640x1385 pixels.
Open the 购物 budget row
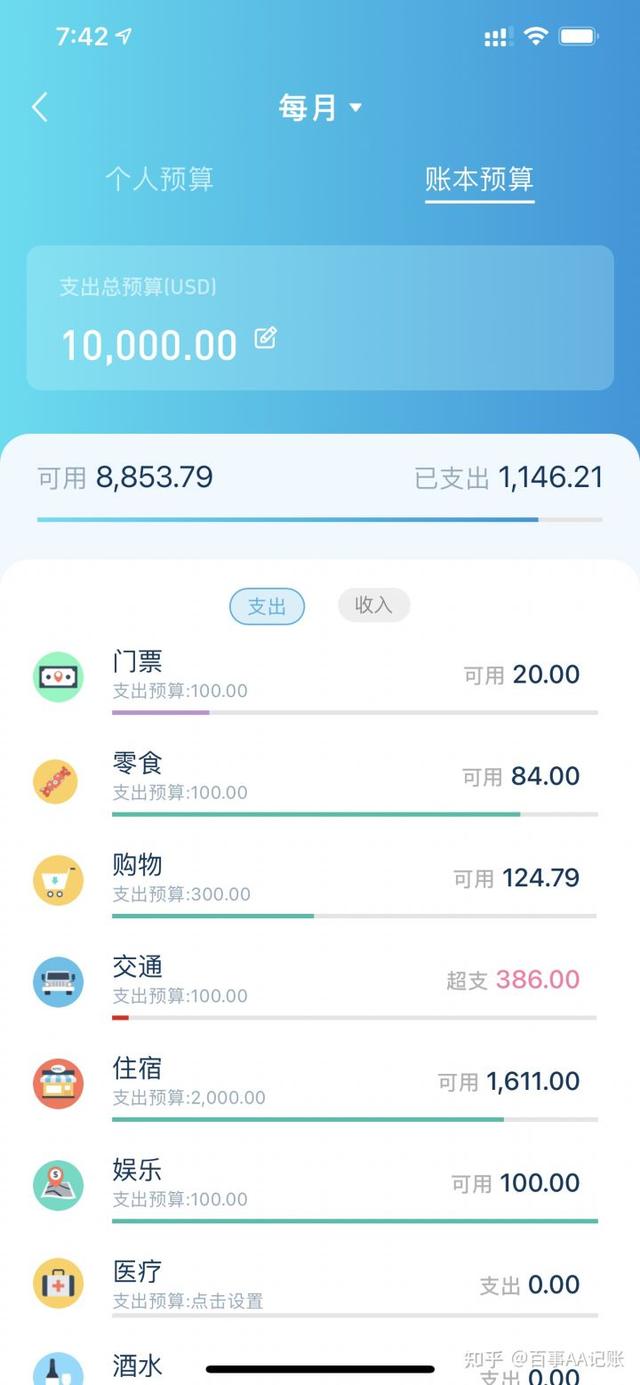point(320,881)
